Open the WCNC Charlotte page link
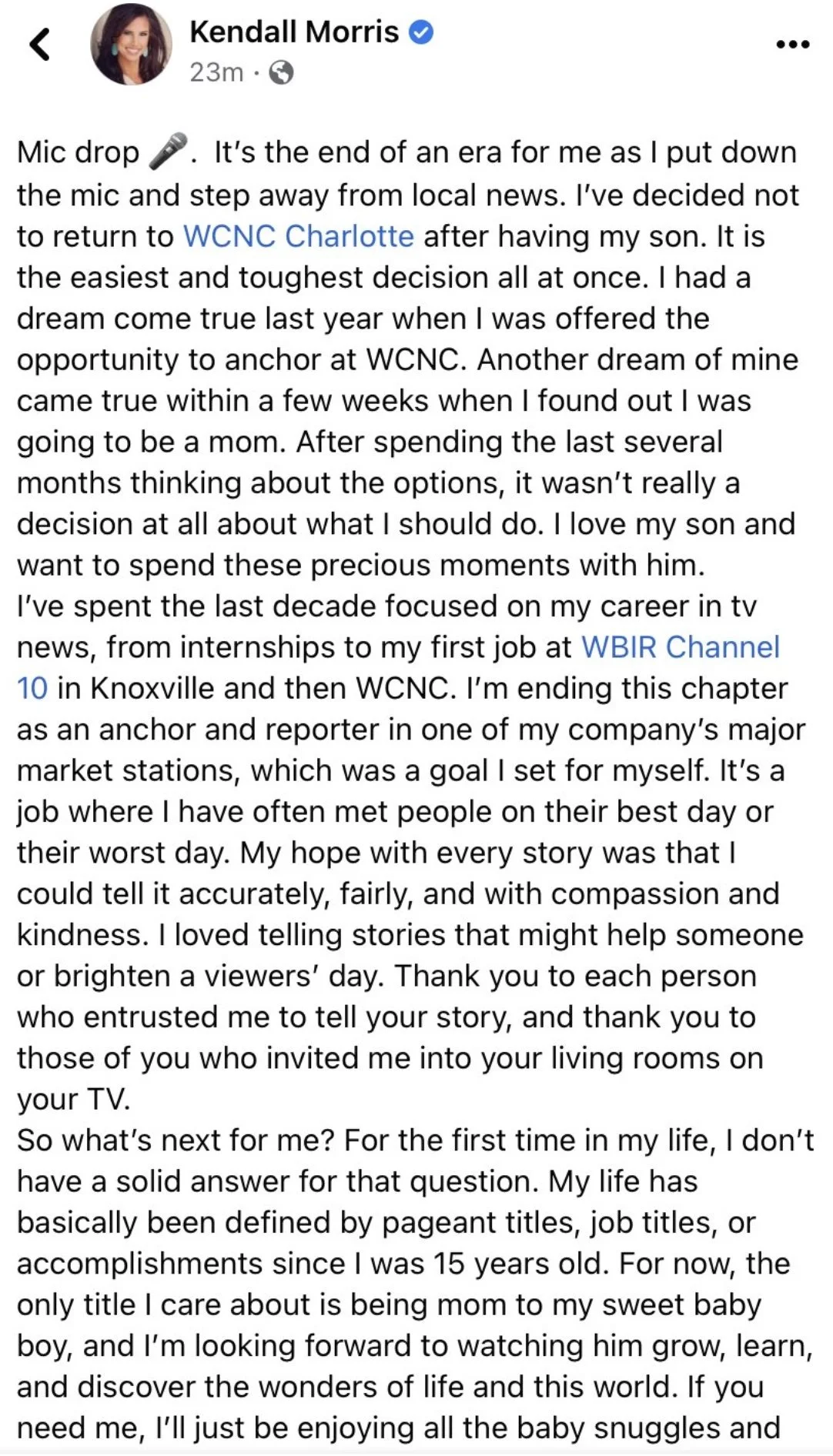The image size is (833, 1456). pos(299,236)
